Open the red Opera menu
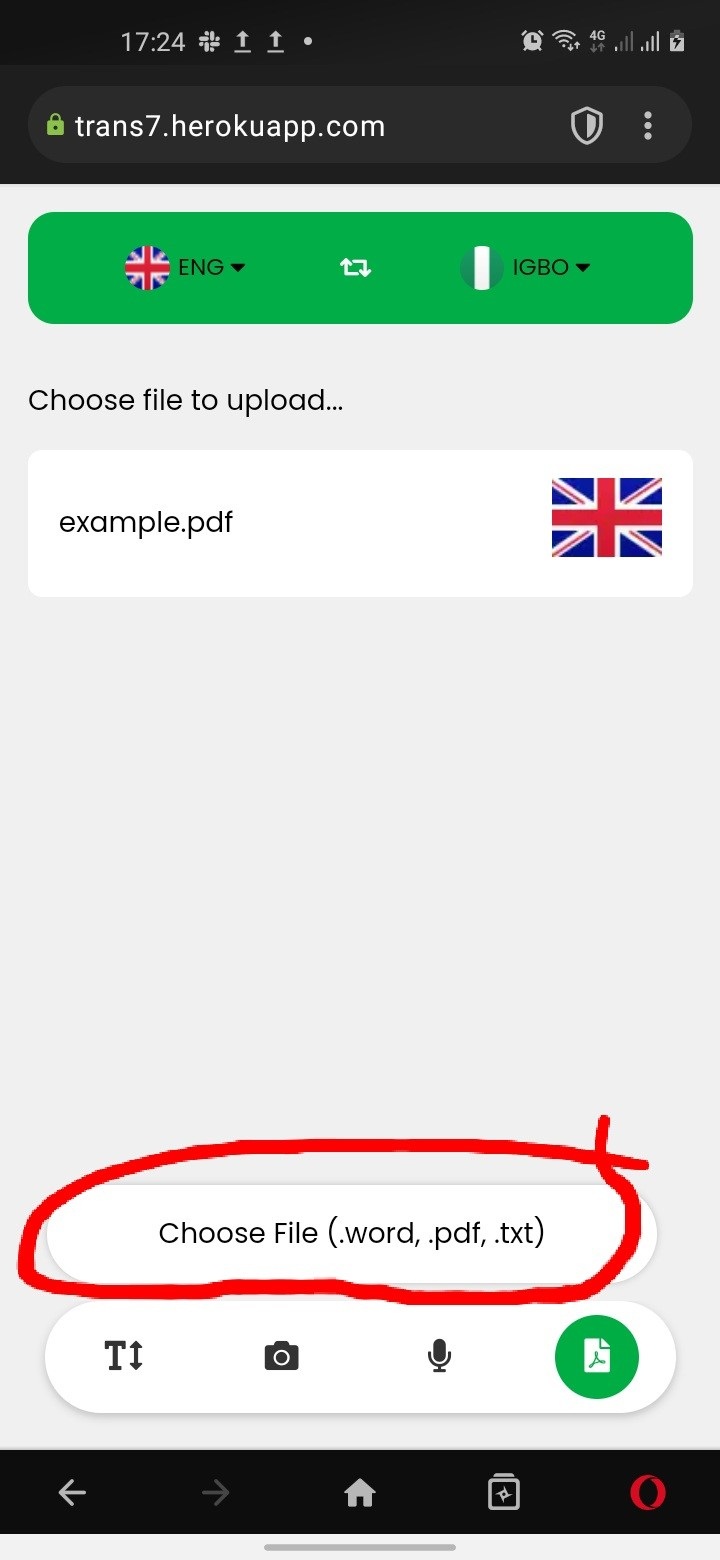The height and width of the screenshot is (1560, 720). 648,1494
